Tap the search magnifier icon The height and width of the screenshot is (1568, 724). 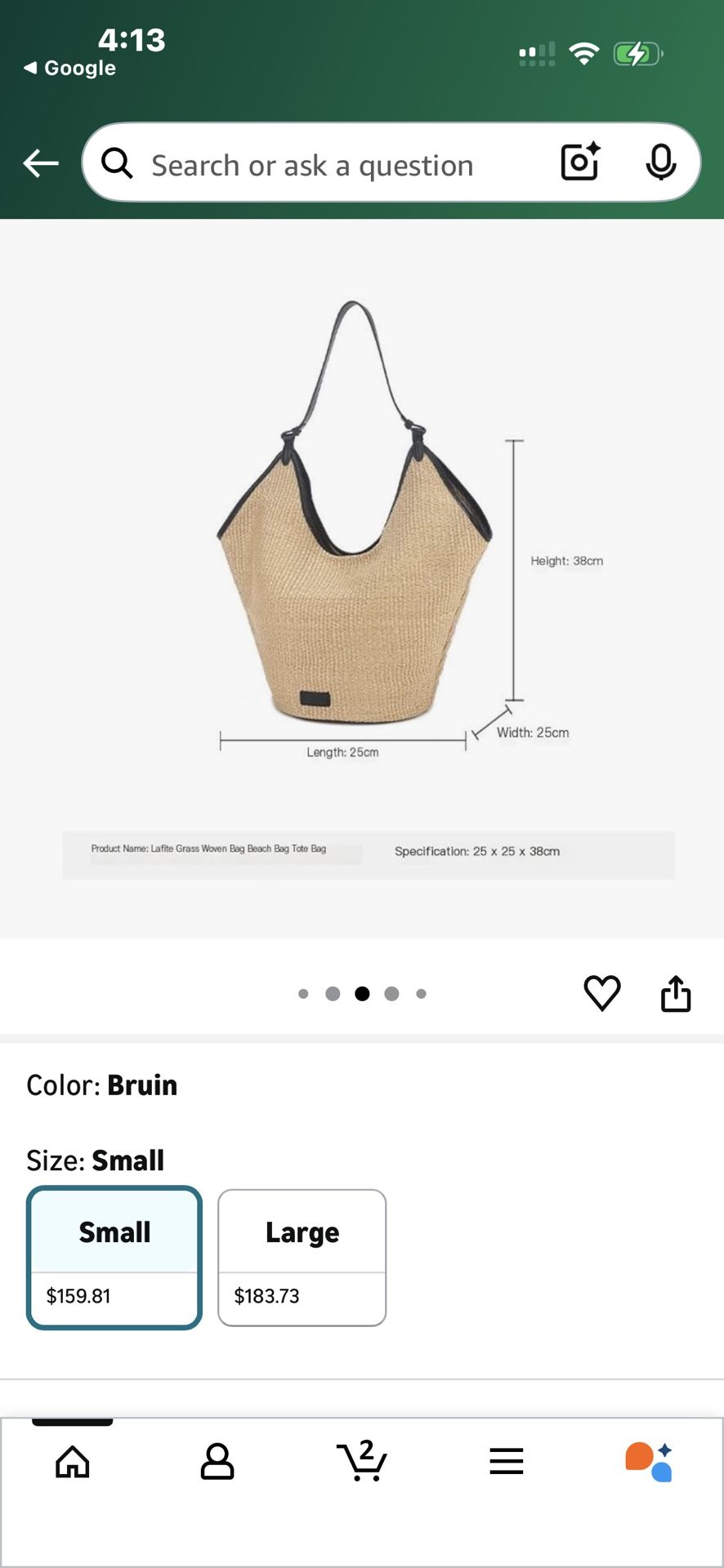[x=117, y=163]
